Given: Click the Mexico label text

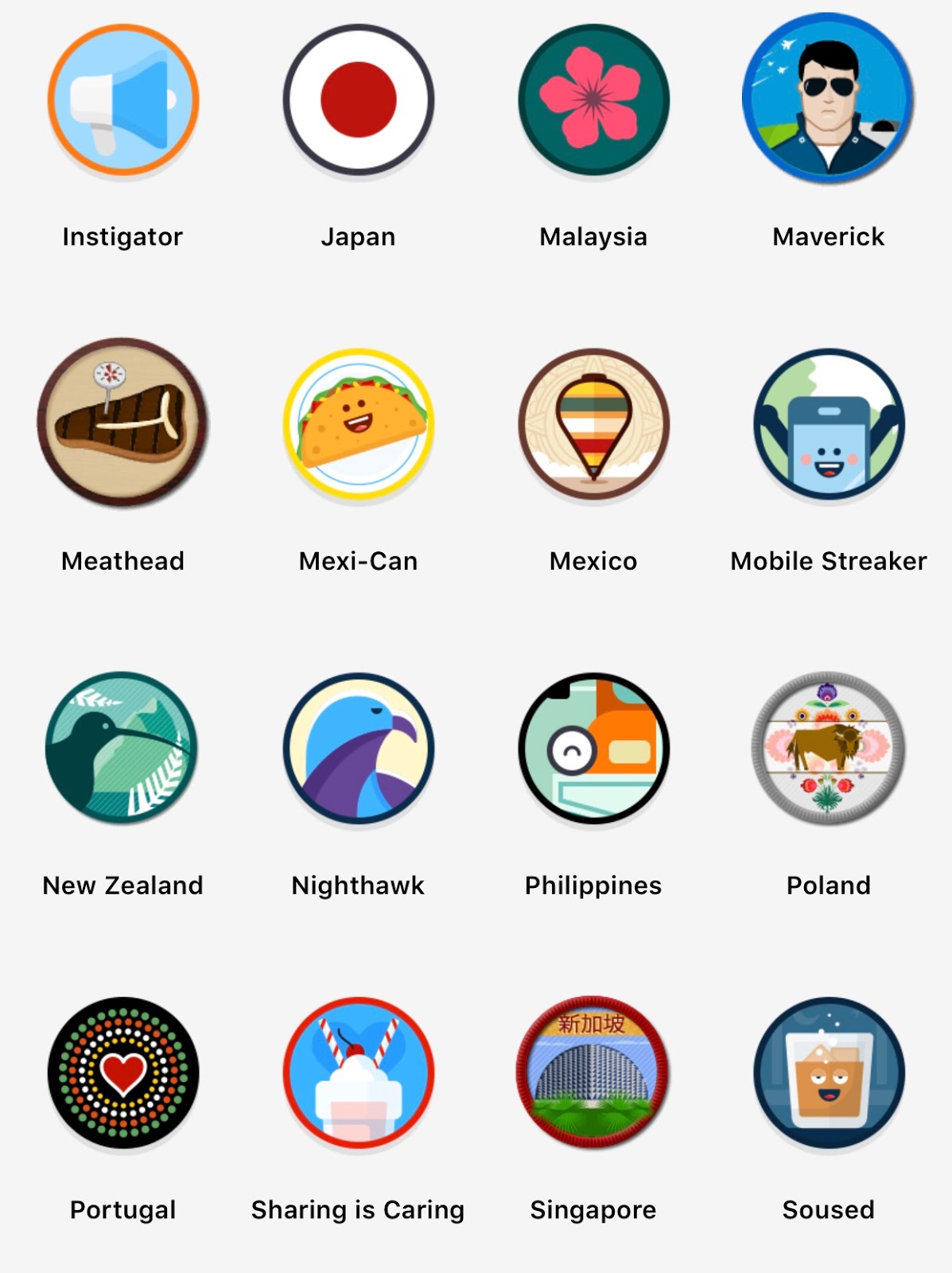Looking at the screenshot, I should (x=593, y=561).
